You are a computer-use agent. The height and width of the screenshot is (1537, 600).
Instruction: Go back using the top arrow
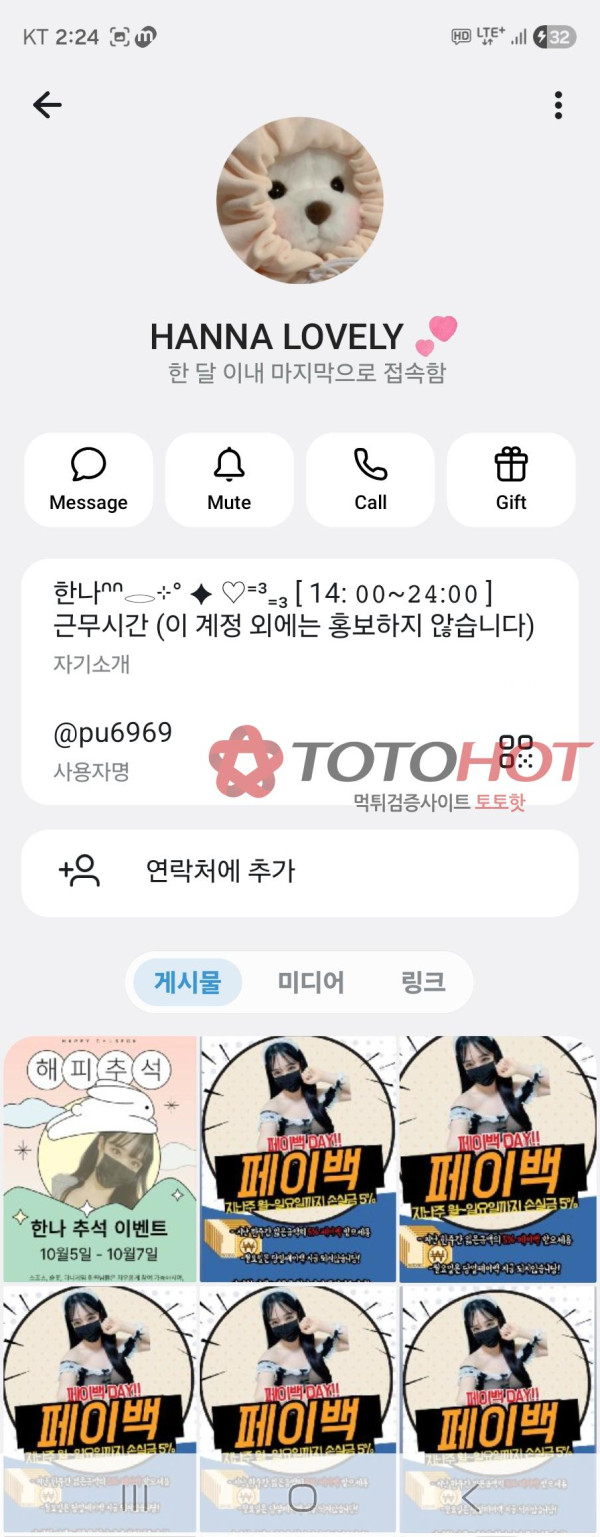pyautogui.click(x=47, y=104)
